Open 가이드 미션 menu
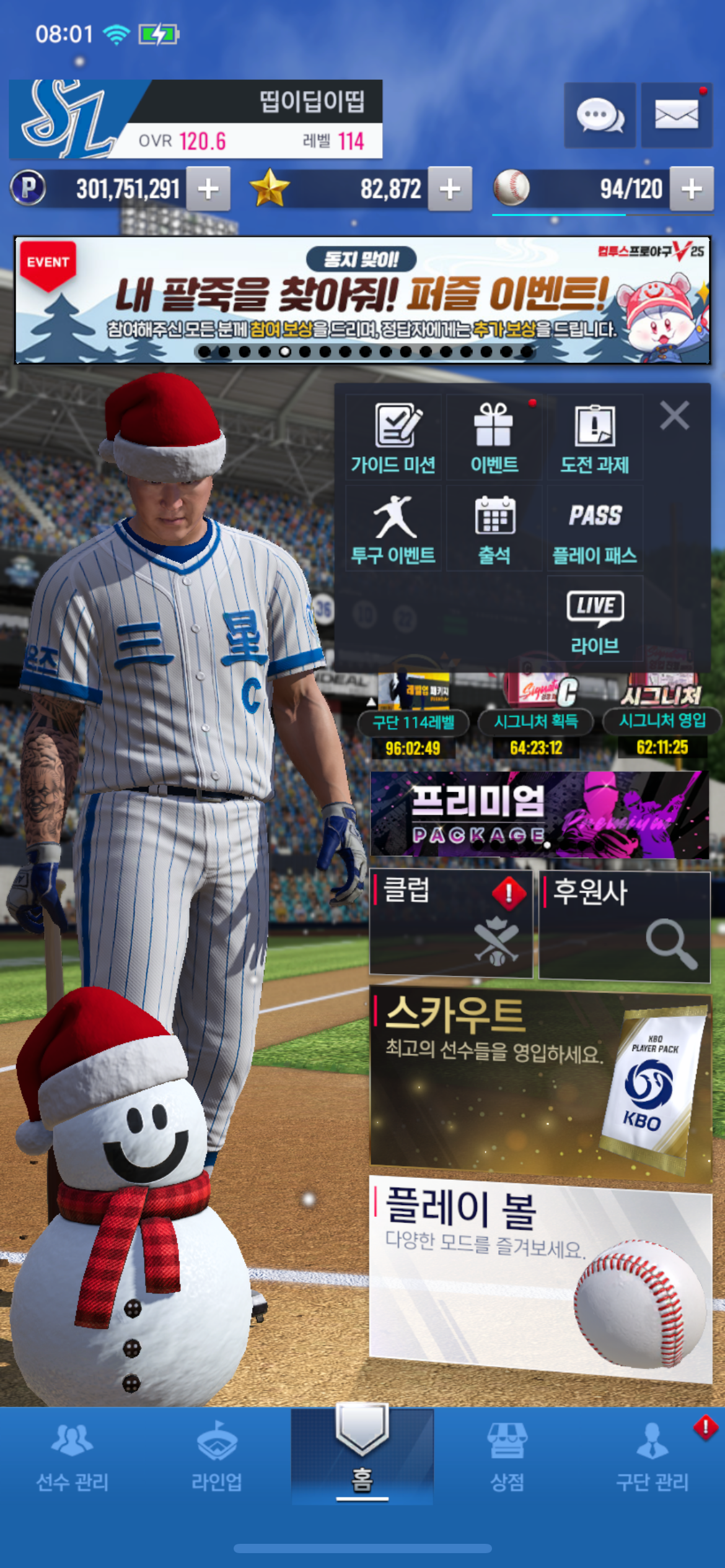The image size is (725, 1568). pyautogui.click(x=393, y=438)
